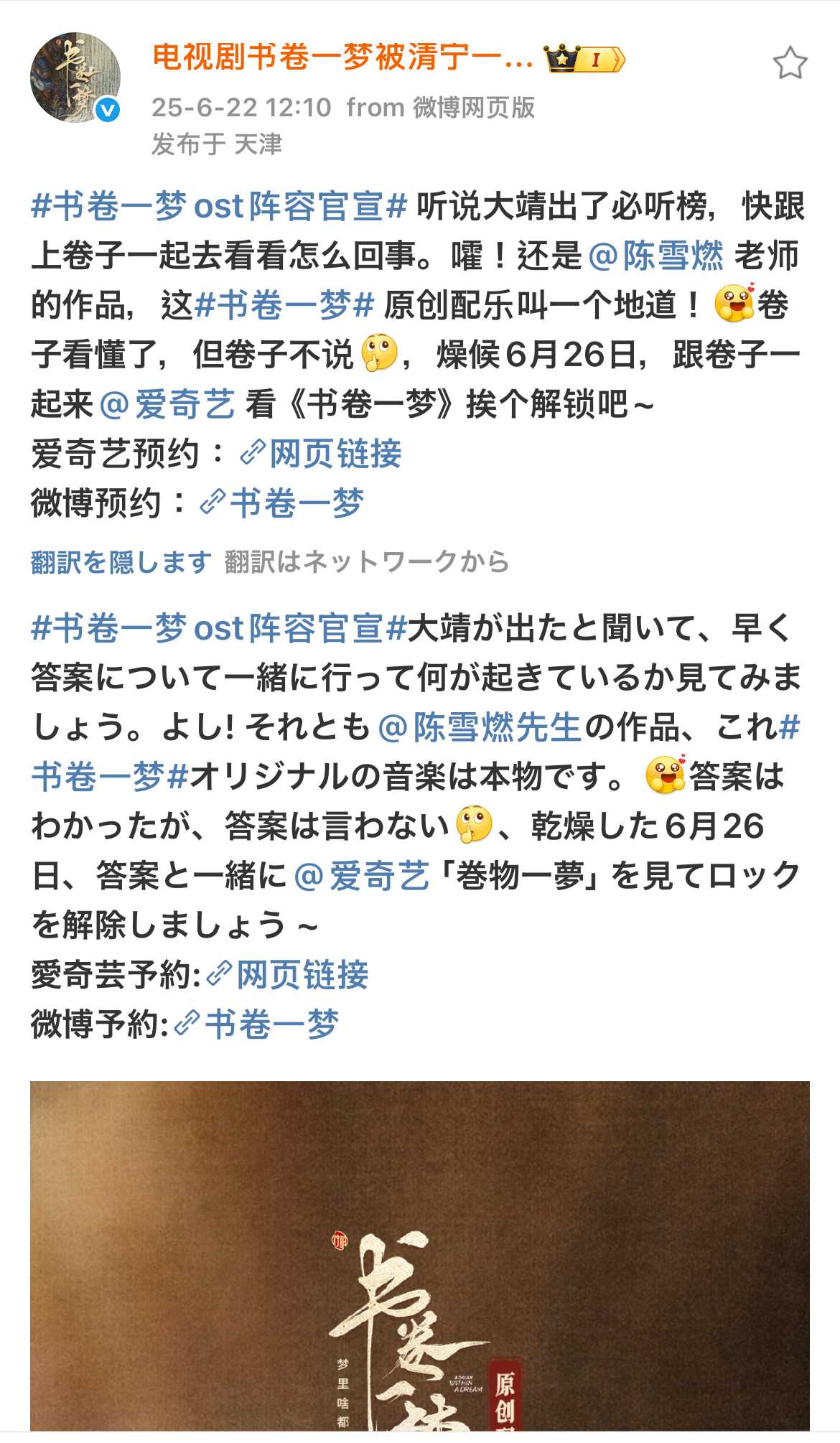Viewport: 840px width, 1443px height.
Task: View the attached 书卷一梦 poster image
Action: [x=420, y=1256]
